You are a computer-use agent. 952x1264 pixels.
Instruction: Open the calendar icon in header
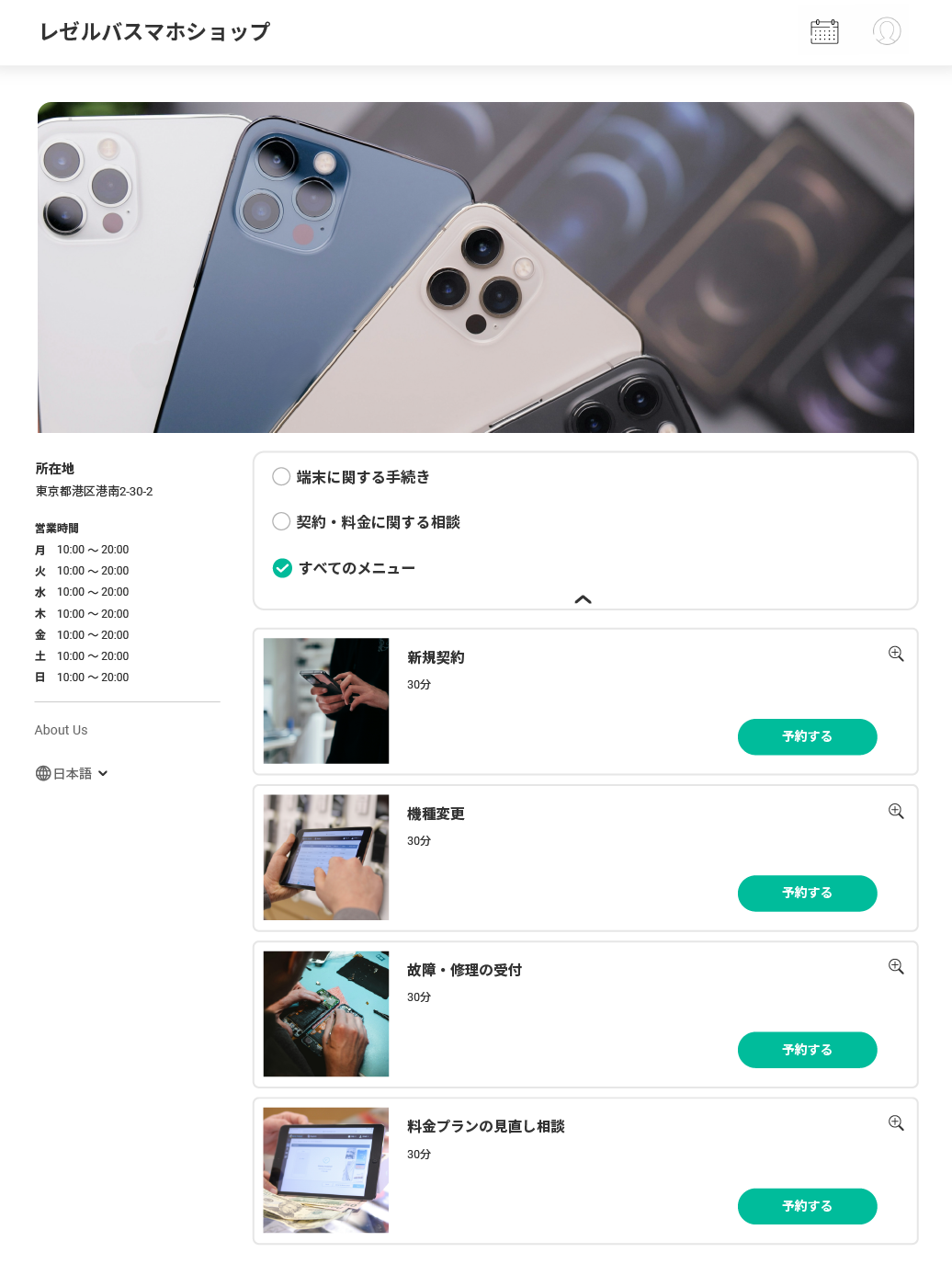click(x=824, y=31)
